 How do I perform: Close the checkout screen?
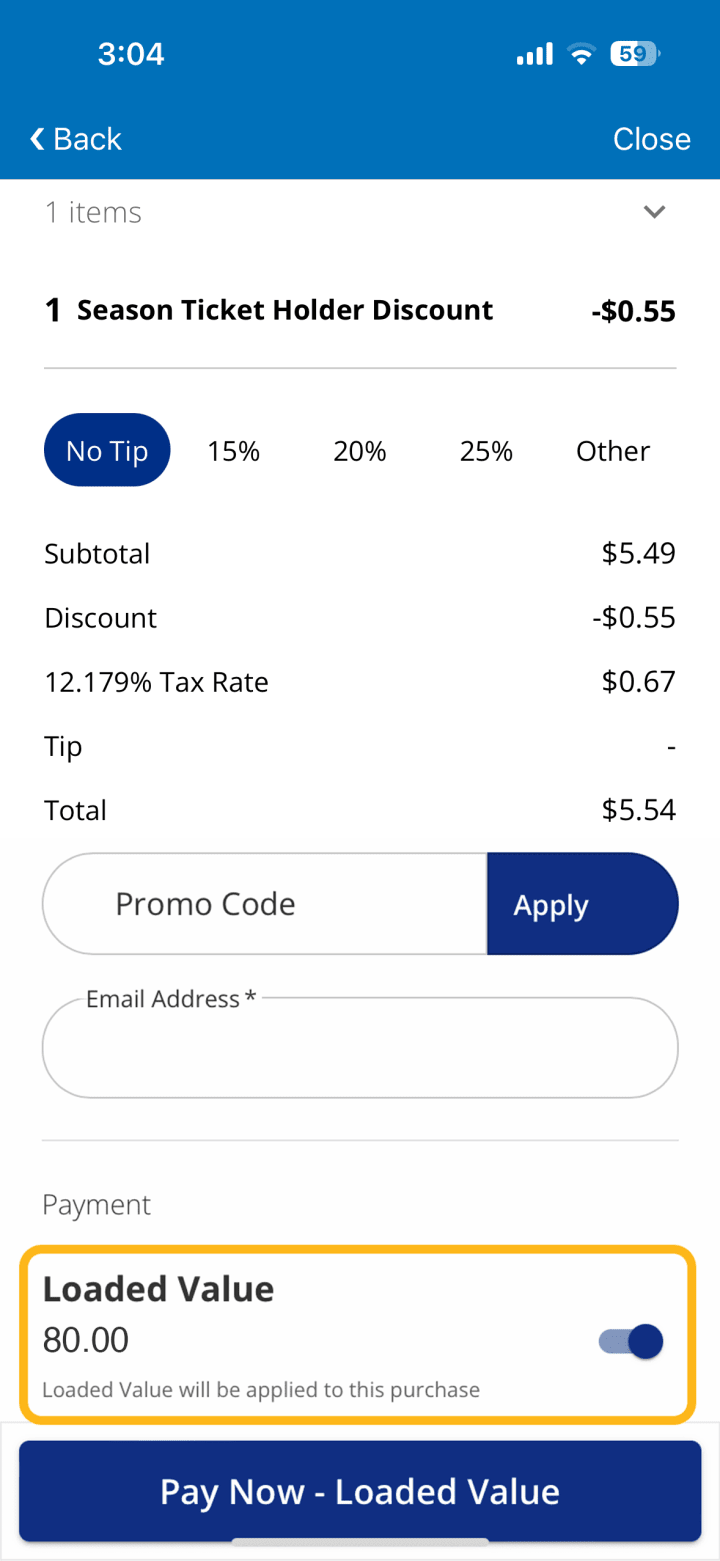pyautogui.click(x=651, y=139)
